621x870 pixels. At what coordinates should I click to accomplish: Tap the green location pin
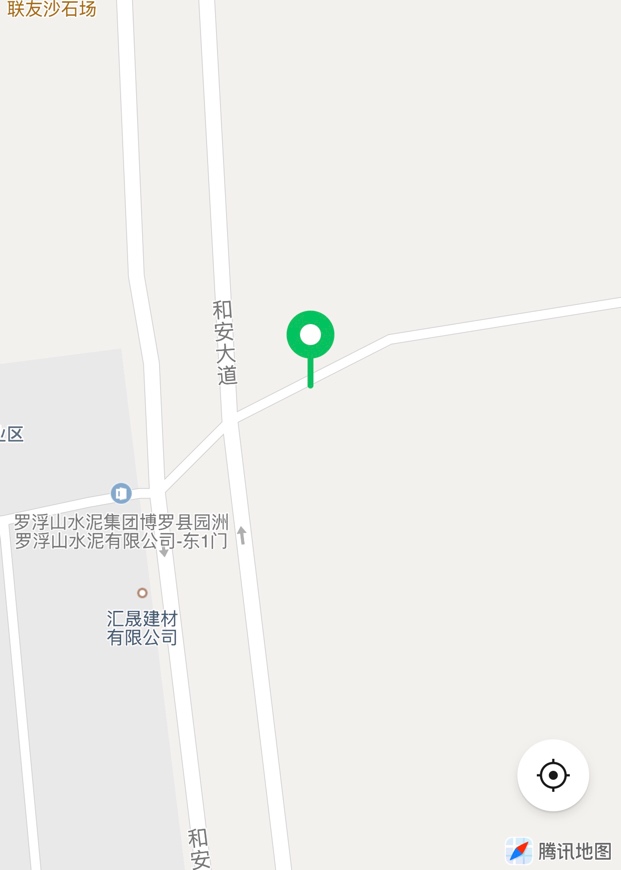click(310, 337)
